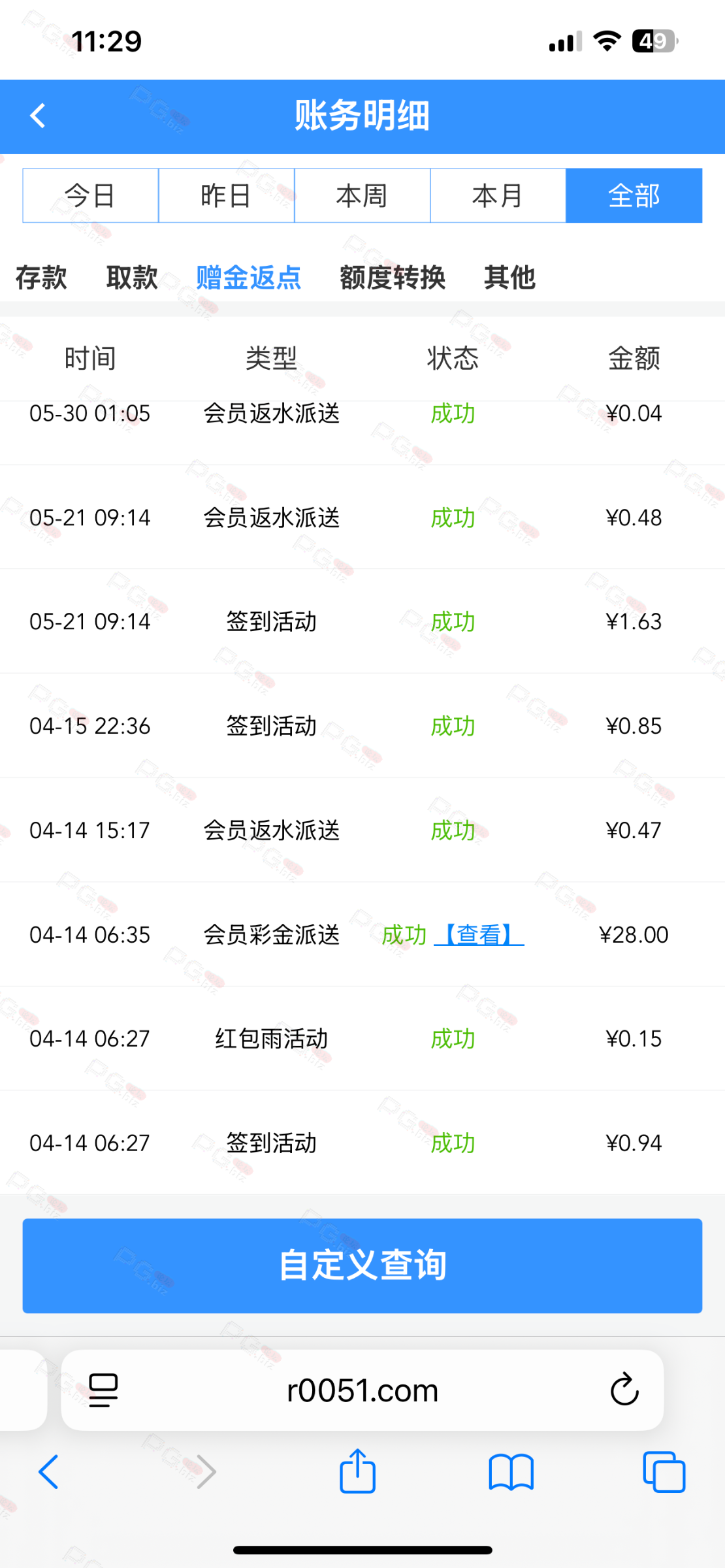
Task: Open Safari bookmarks
Action: click(511, 1472)
